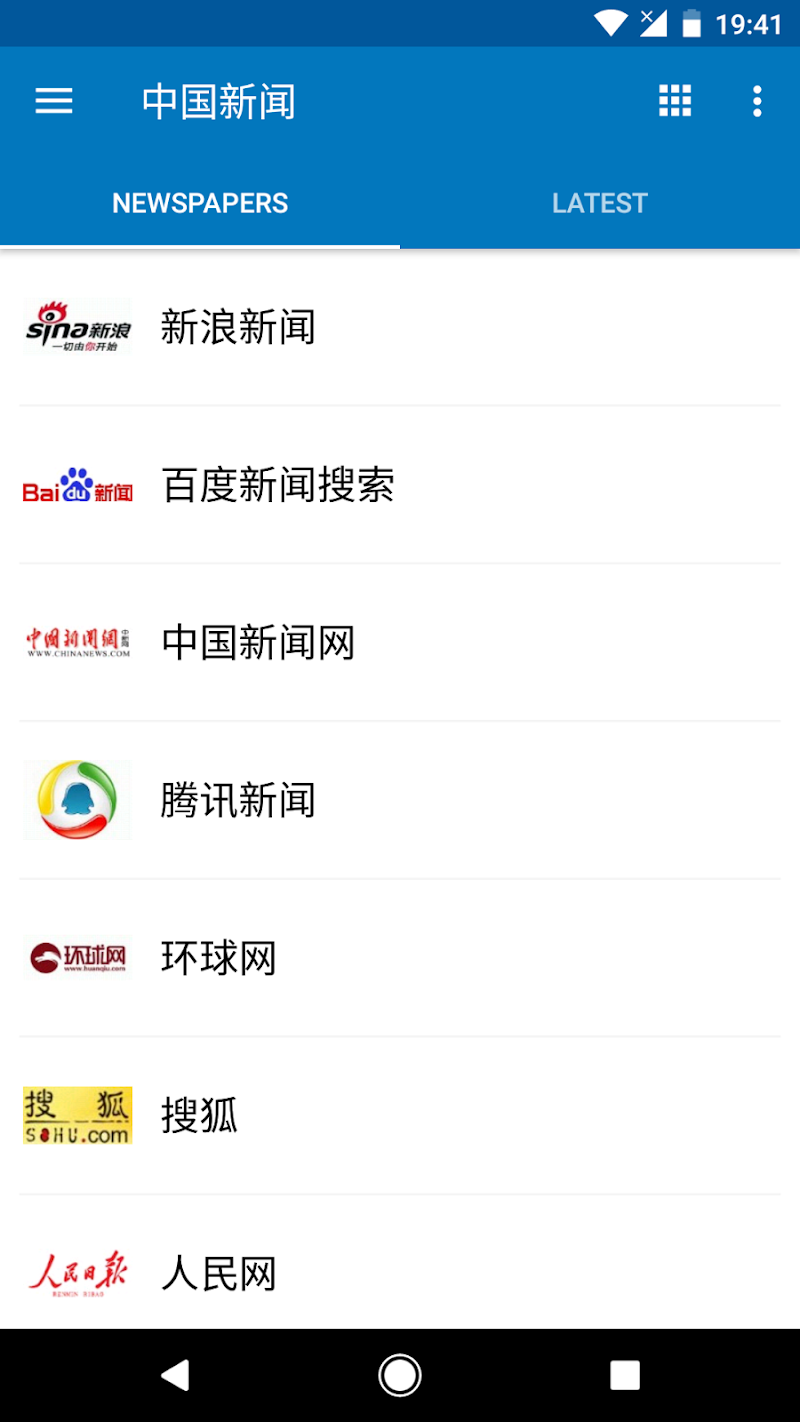The width and height of the screenshot is (800, 1422).
Task: Go back using the system back button
Action: click(175, 1376)
